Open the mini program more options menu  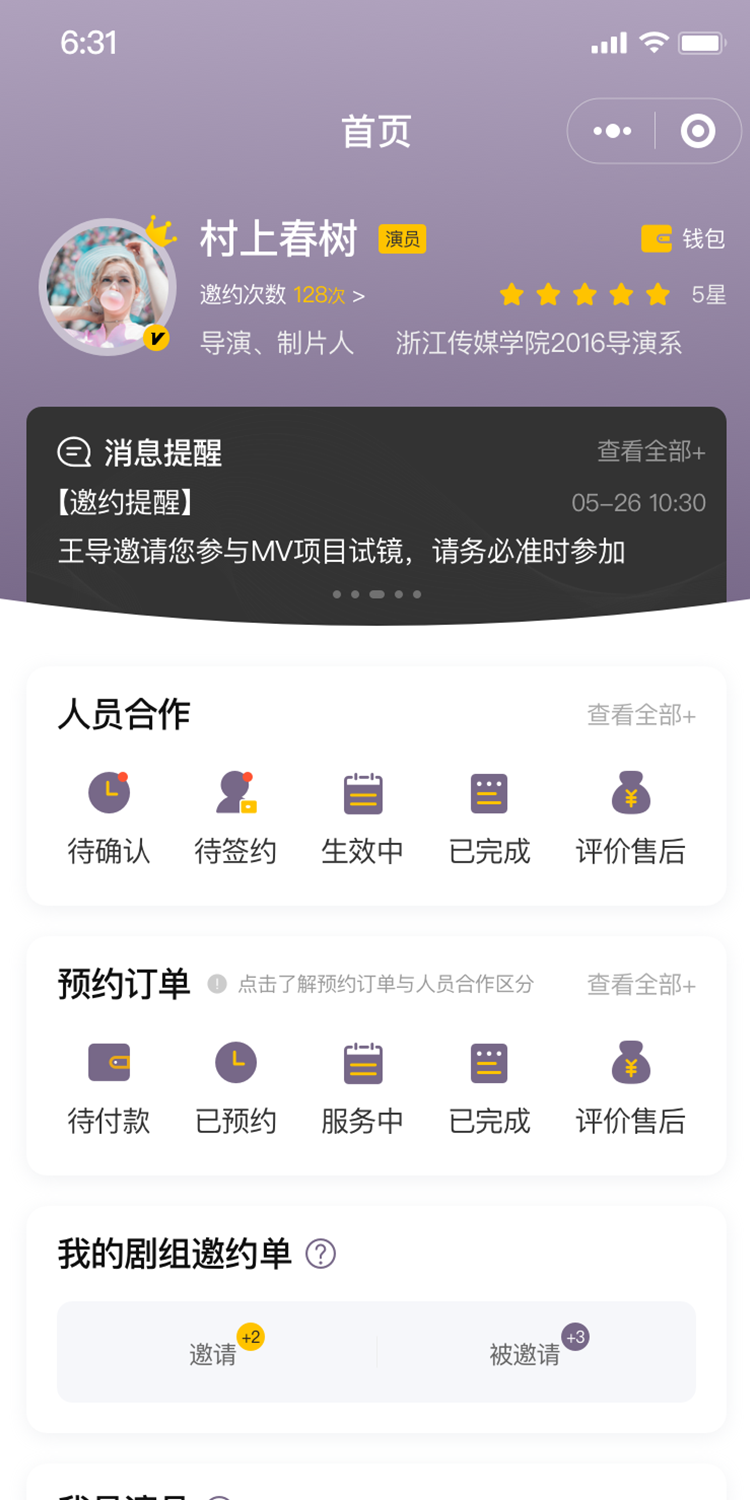point(612,131)
